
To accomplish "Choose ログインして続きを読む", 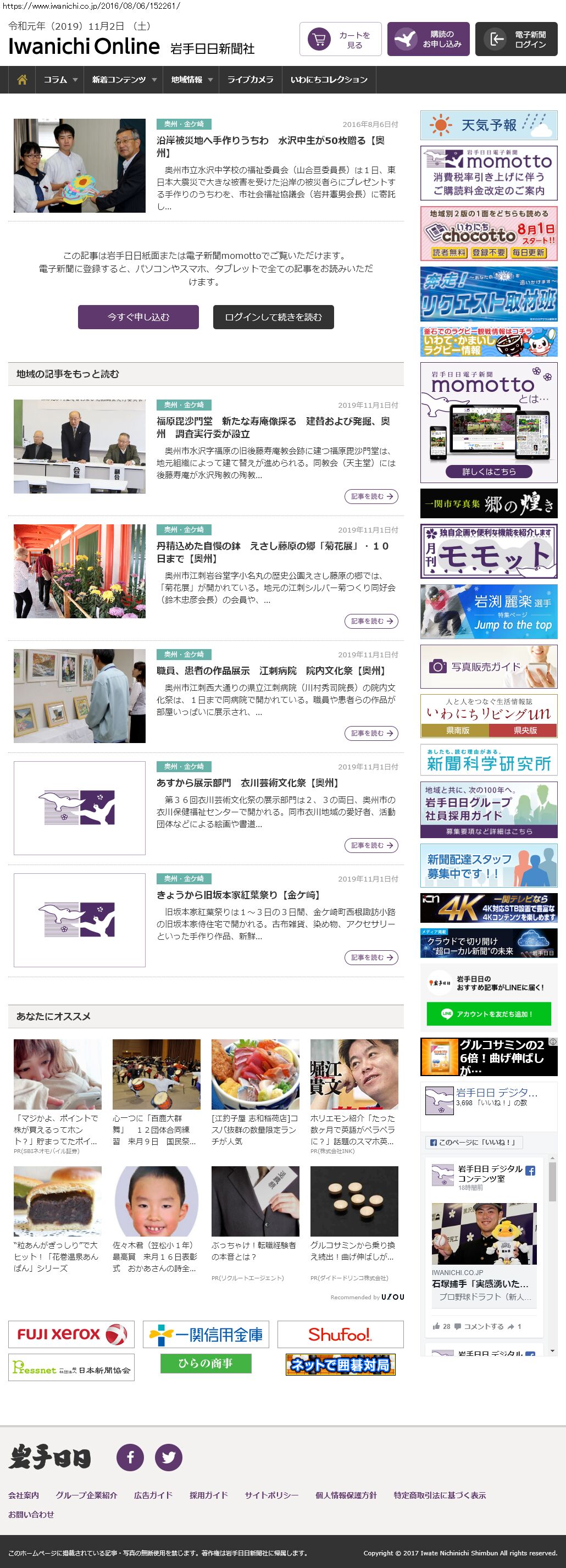I will [273, 317].
